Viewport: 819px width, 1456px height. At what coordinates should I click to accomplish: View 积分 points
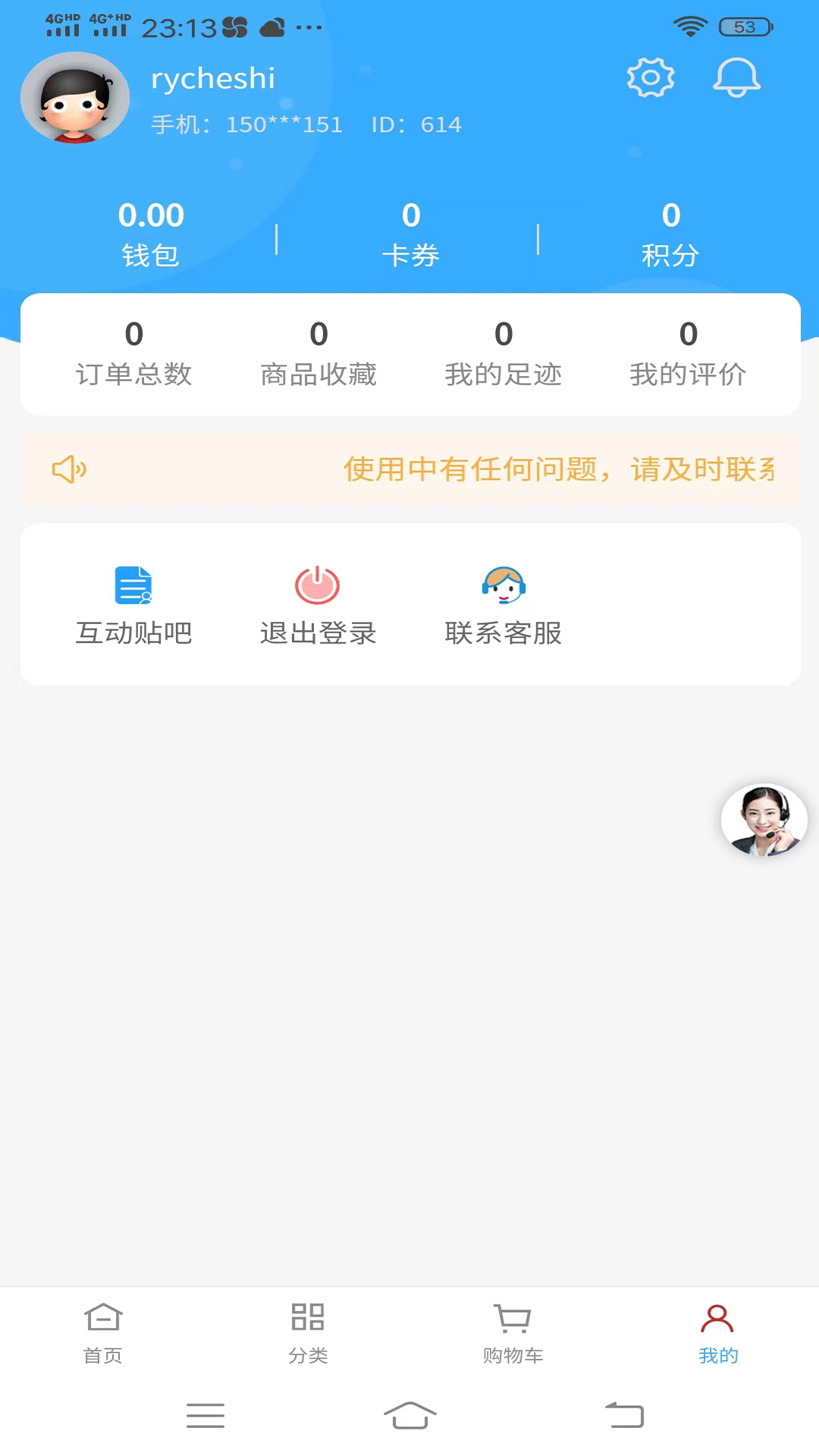click(x=670, y=231)
